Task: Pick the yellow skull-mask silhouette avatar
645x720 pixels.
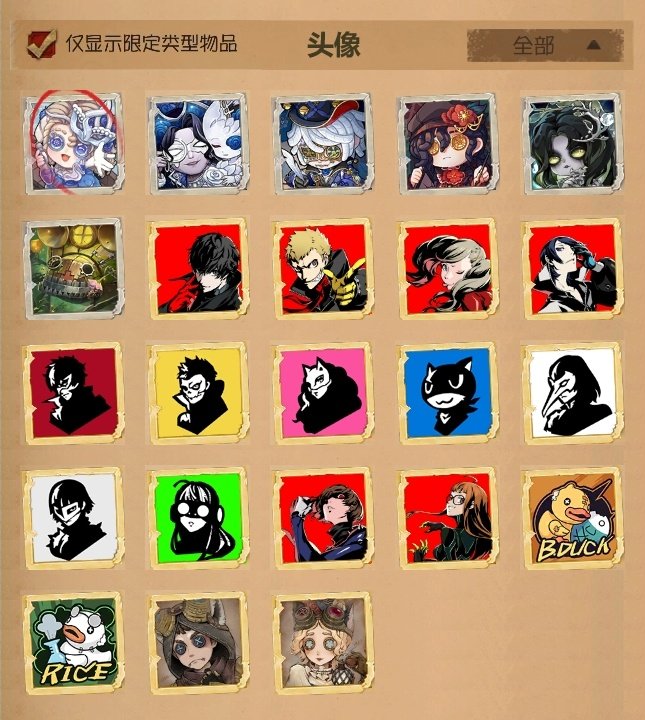Action: click(196, 391)
